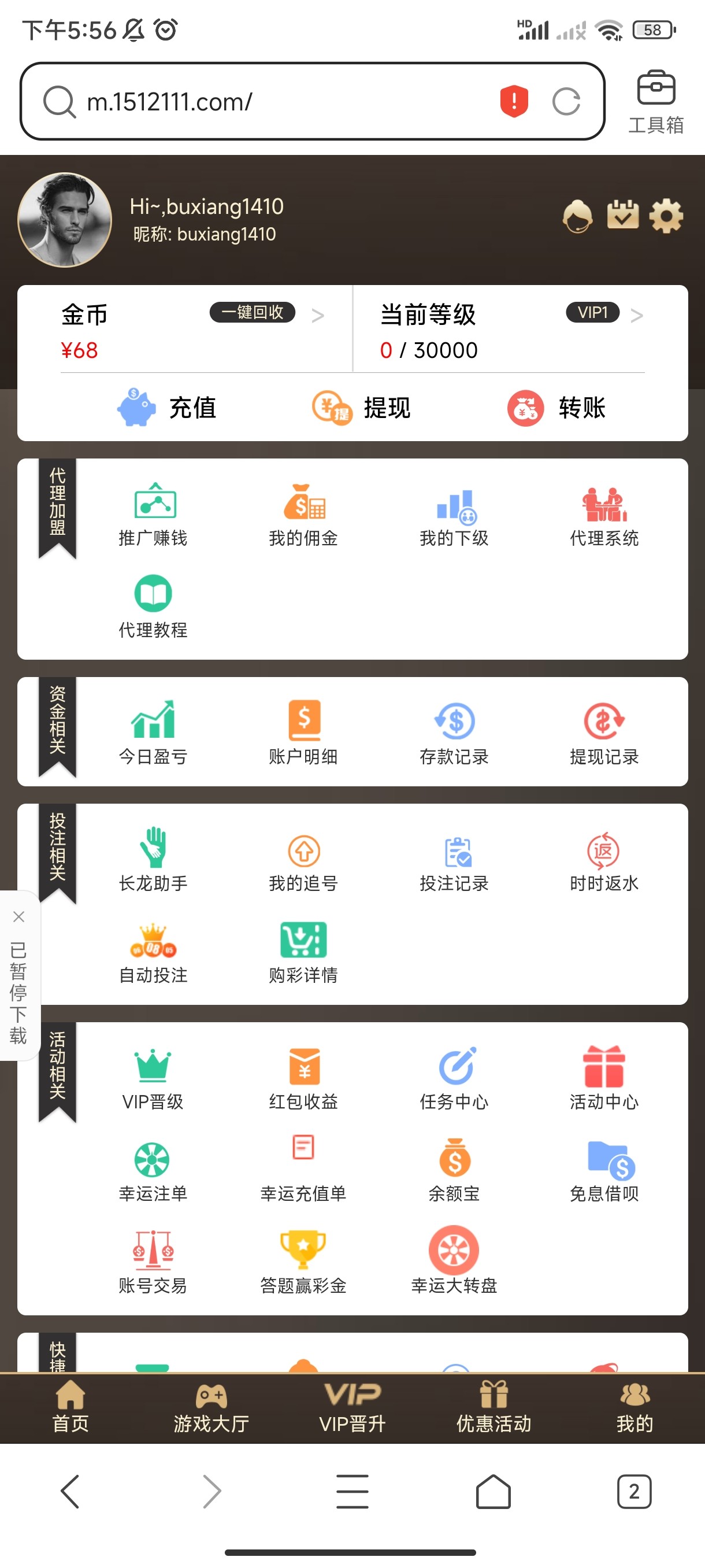The height and width of the screenshot is (1568, 705).
Task: Open 账户明细 account details
Action: click(303, 733)
